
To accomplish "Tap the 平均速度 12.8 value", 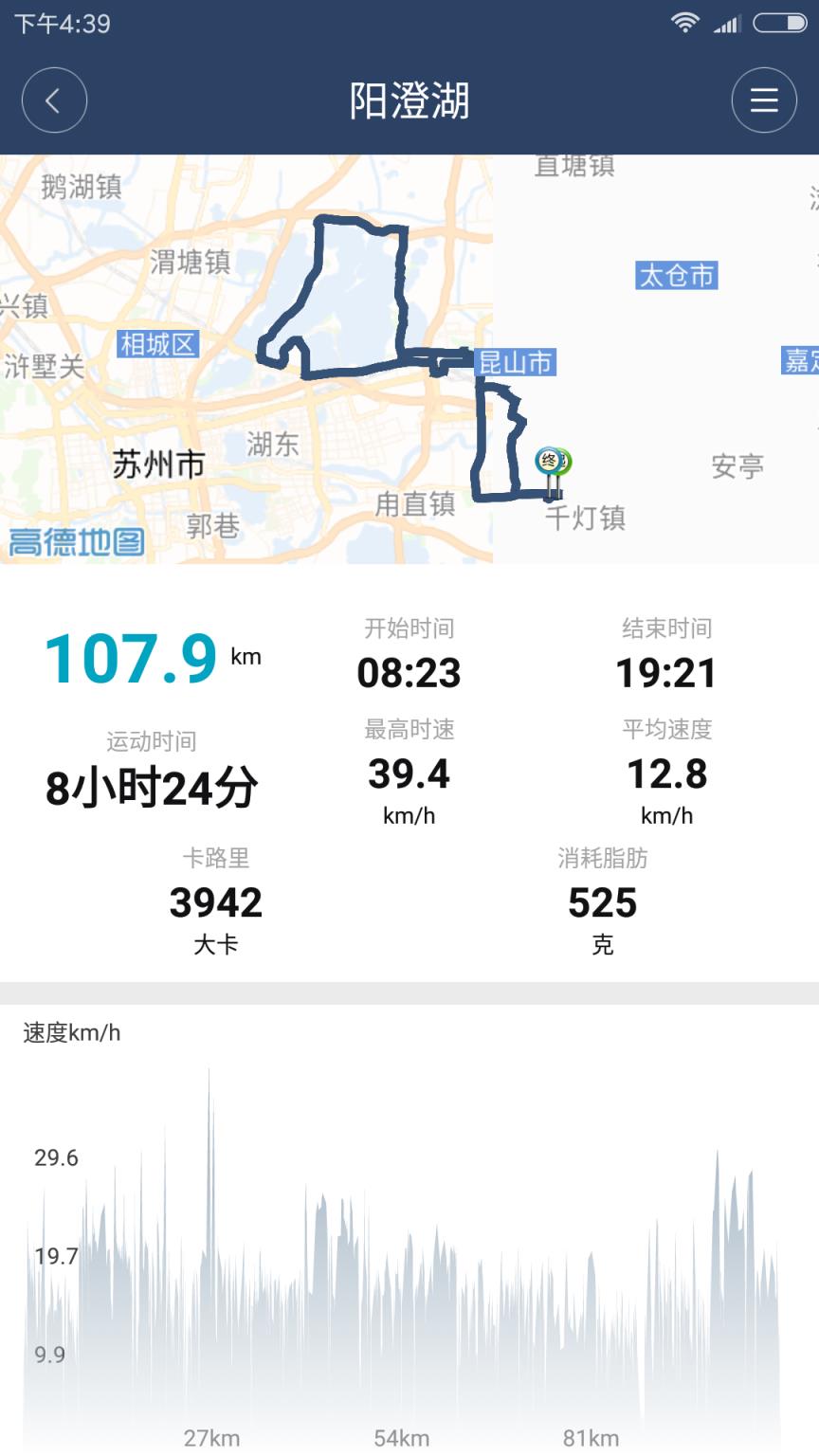I will click(666, 774).
